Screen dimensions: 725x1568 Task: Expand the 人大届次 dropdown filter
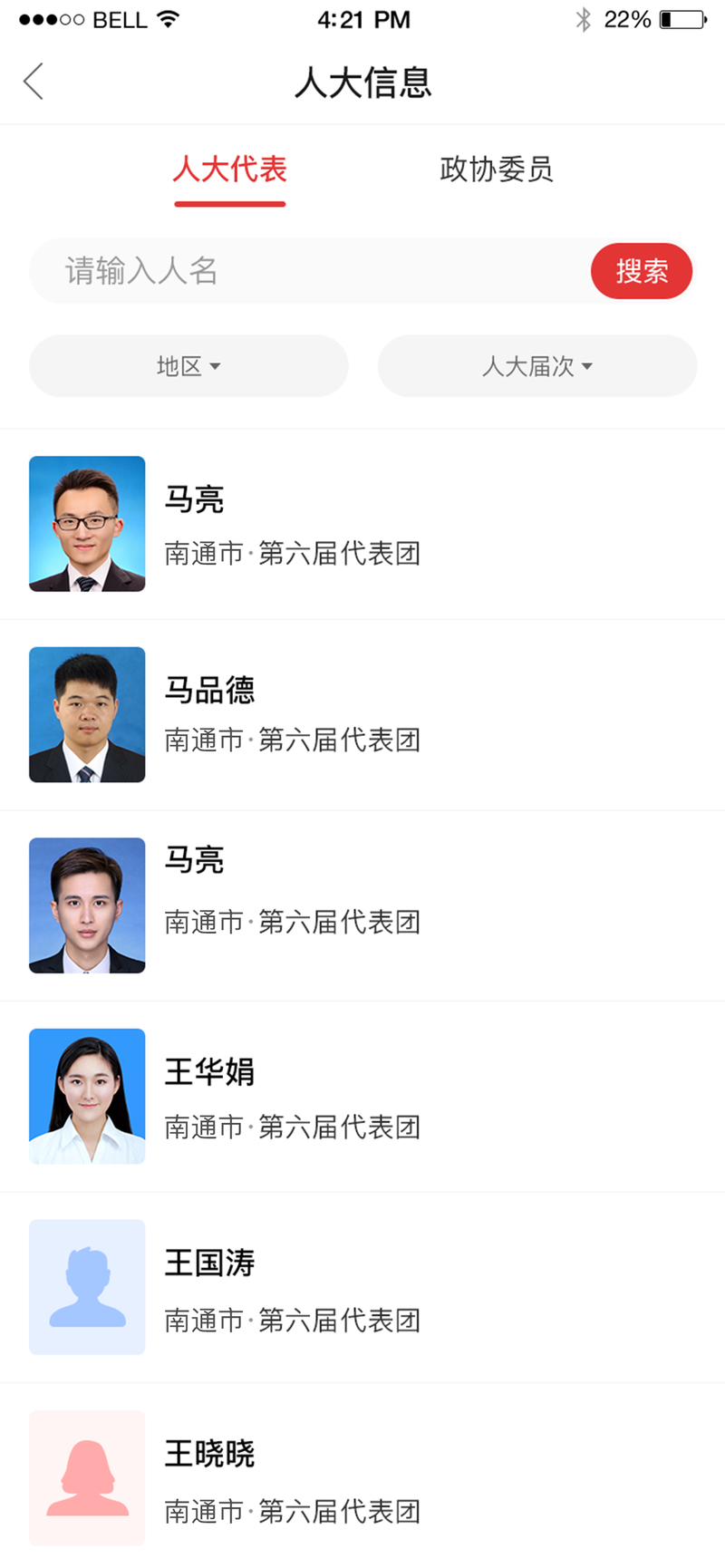(x=537, y=366)
